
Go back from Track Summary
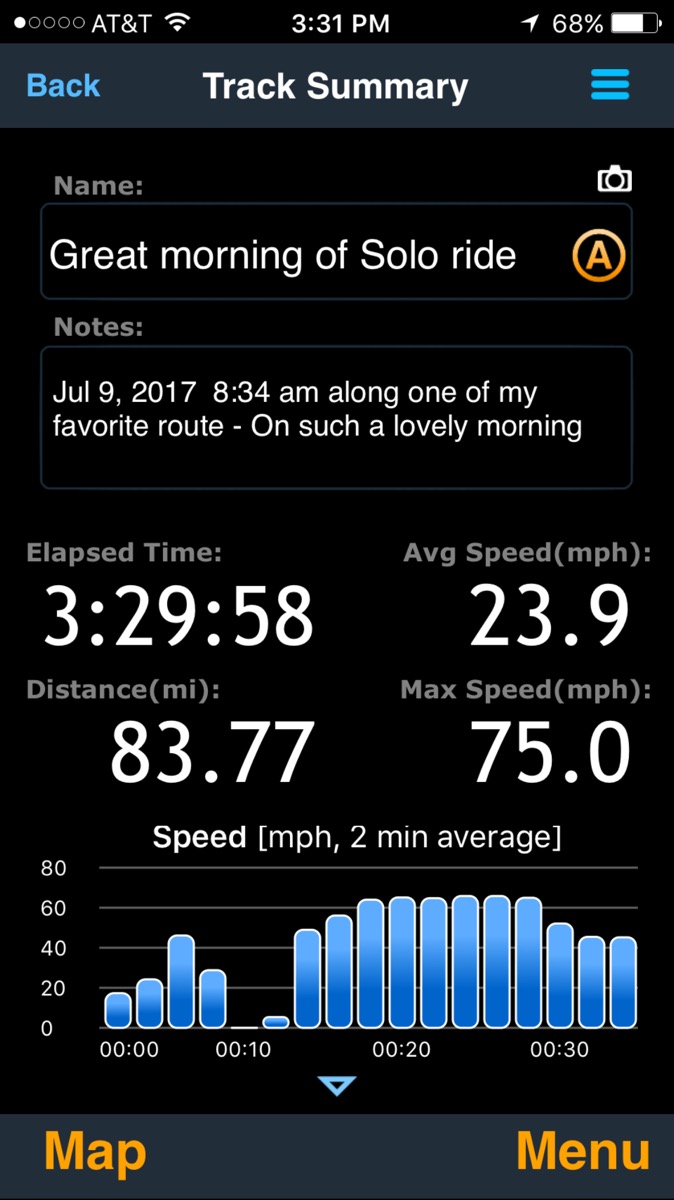click(x=63, y=86)
